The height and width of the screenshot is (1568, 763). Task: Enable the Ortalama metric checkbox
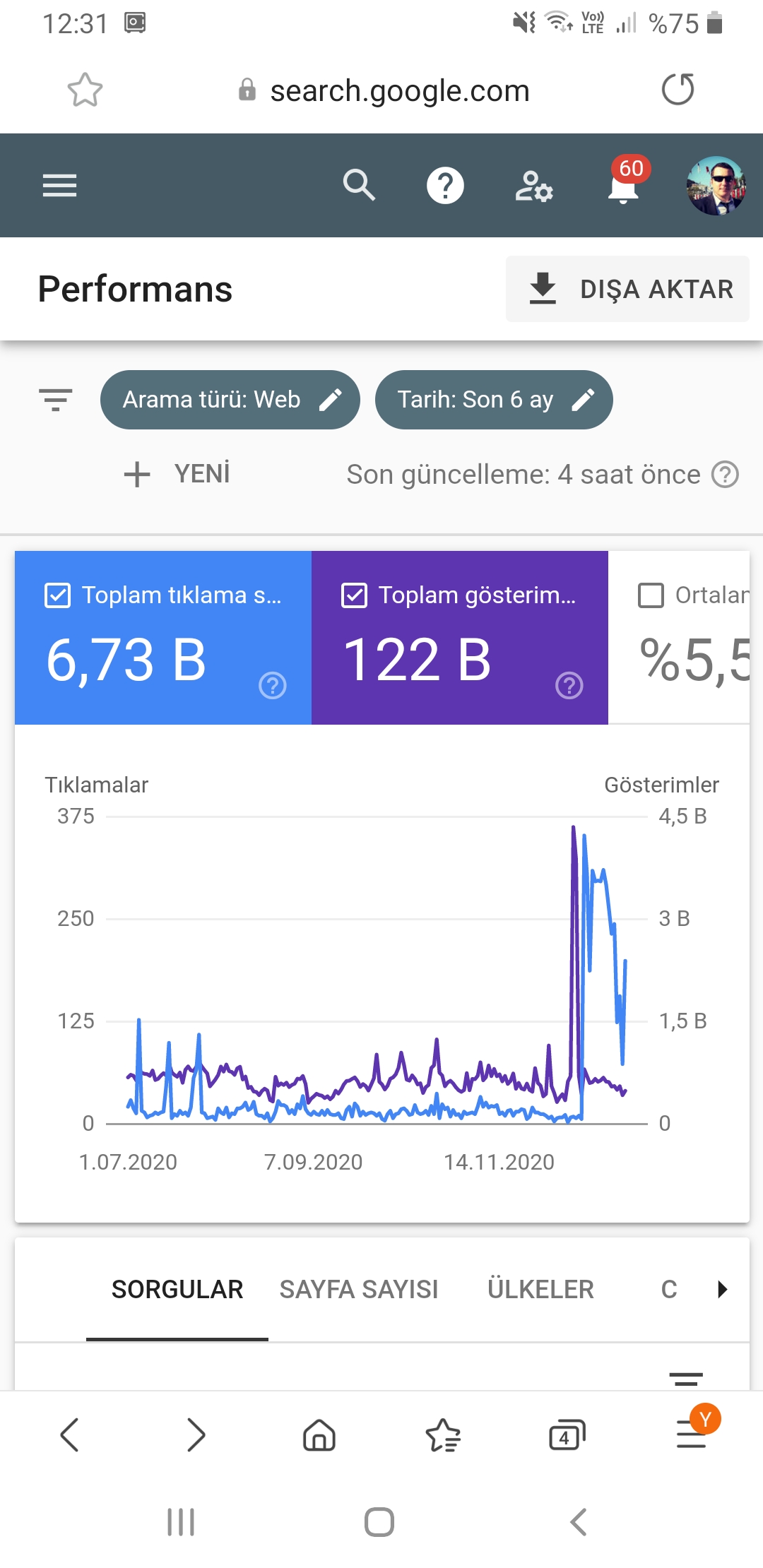pyautogui.click(x=651, y=595)
